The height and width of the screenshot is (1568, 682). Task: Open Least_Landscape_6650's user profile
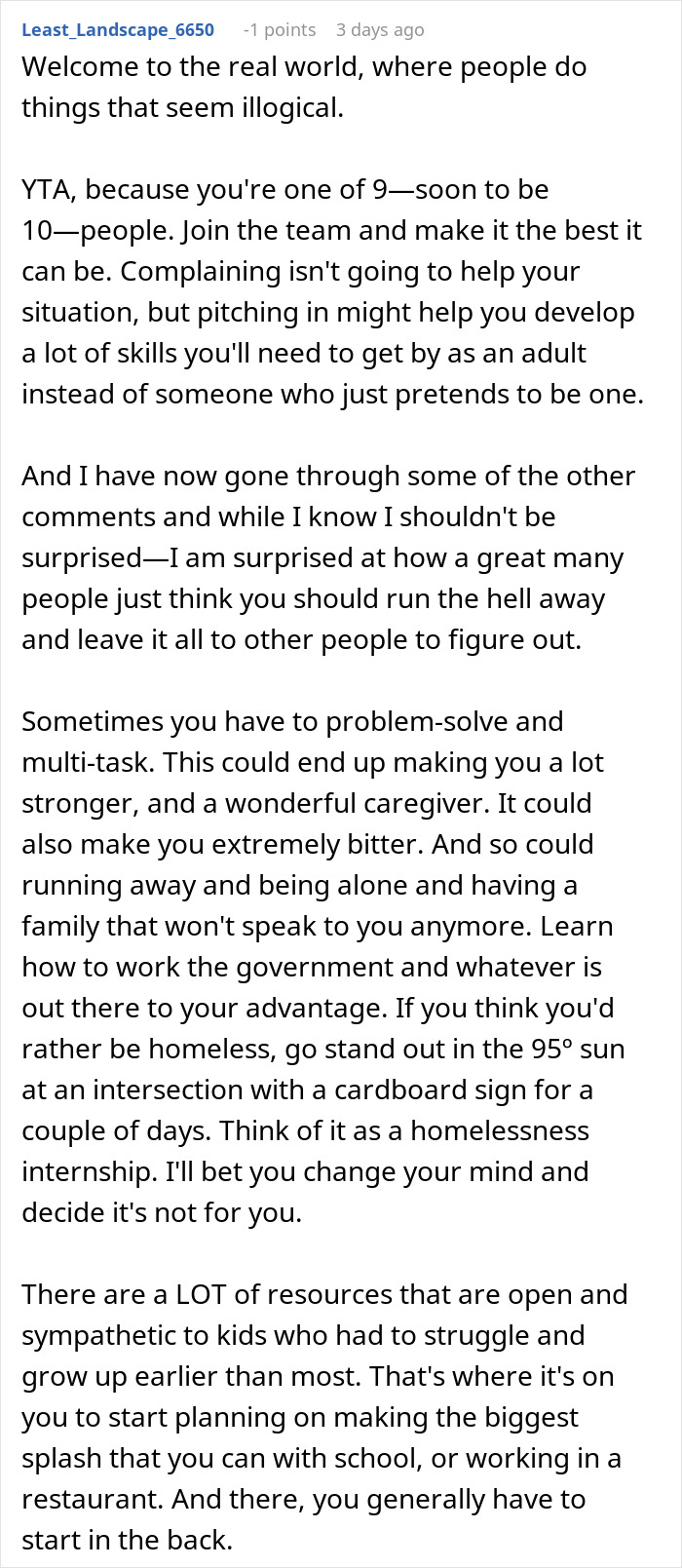point(118,30)
